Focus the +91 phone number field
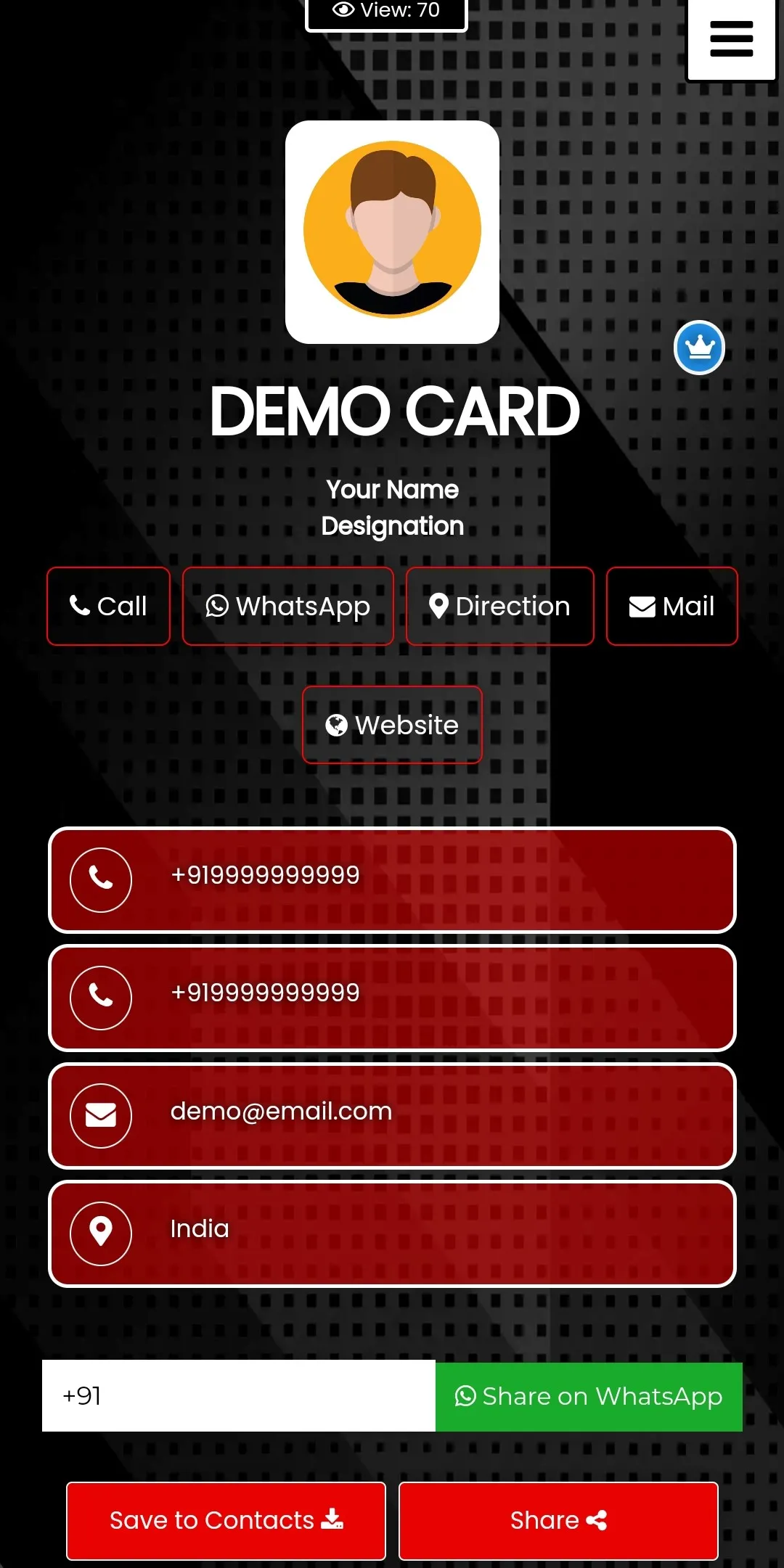The width and height of the screenshot is (784, 1568). (x=239, y=1396)
